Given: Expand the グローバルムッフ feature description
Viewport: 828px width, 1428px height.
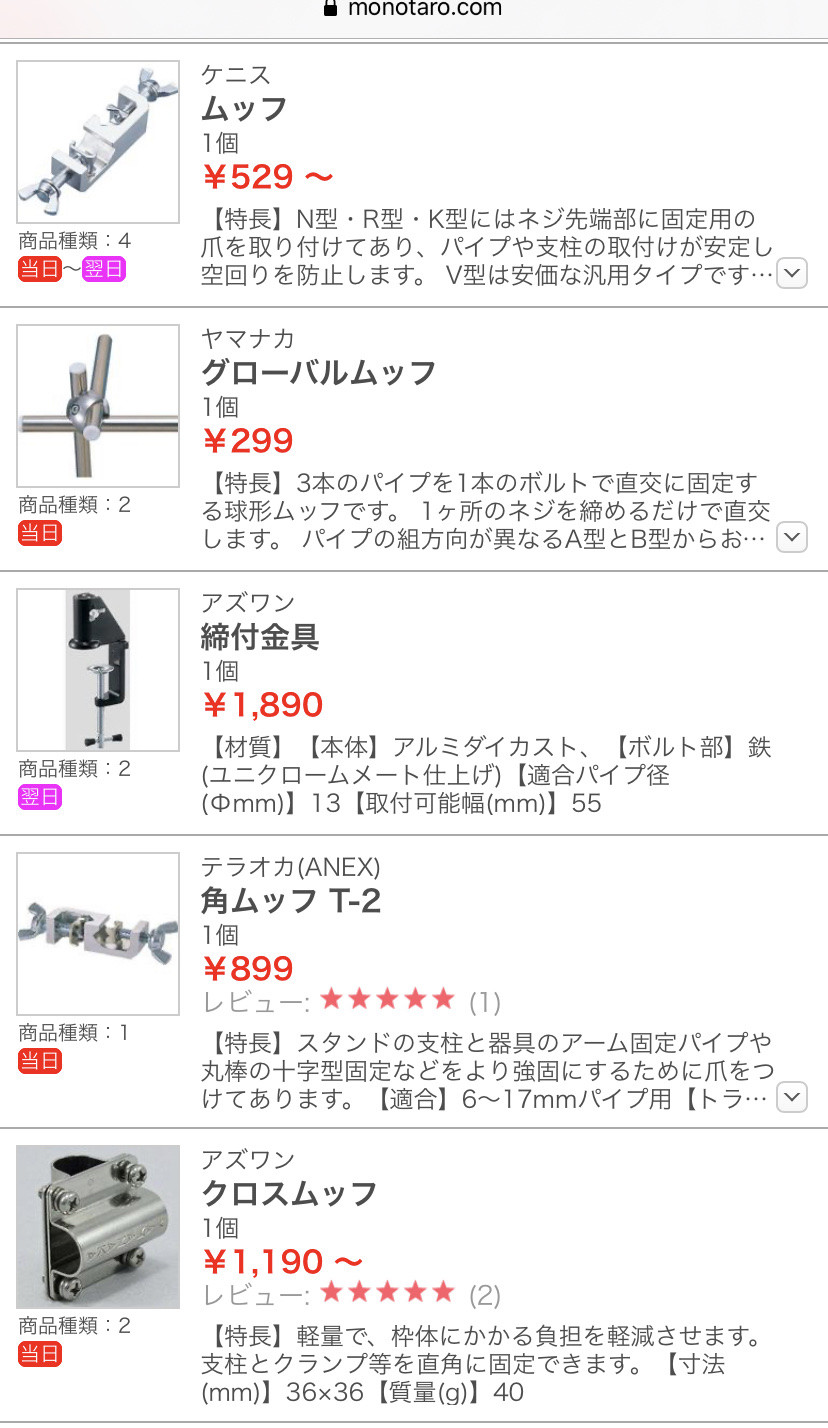Looking at the screenshot, I should click(x=792, y=537).
